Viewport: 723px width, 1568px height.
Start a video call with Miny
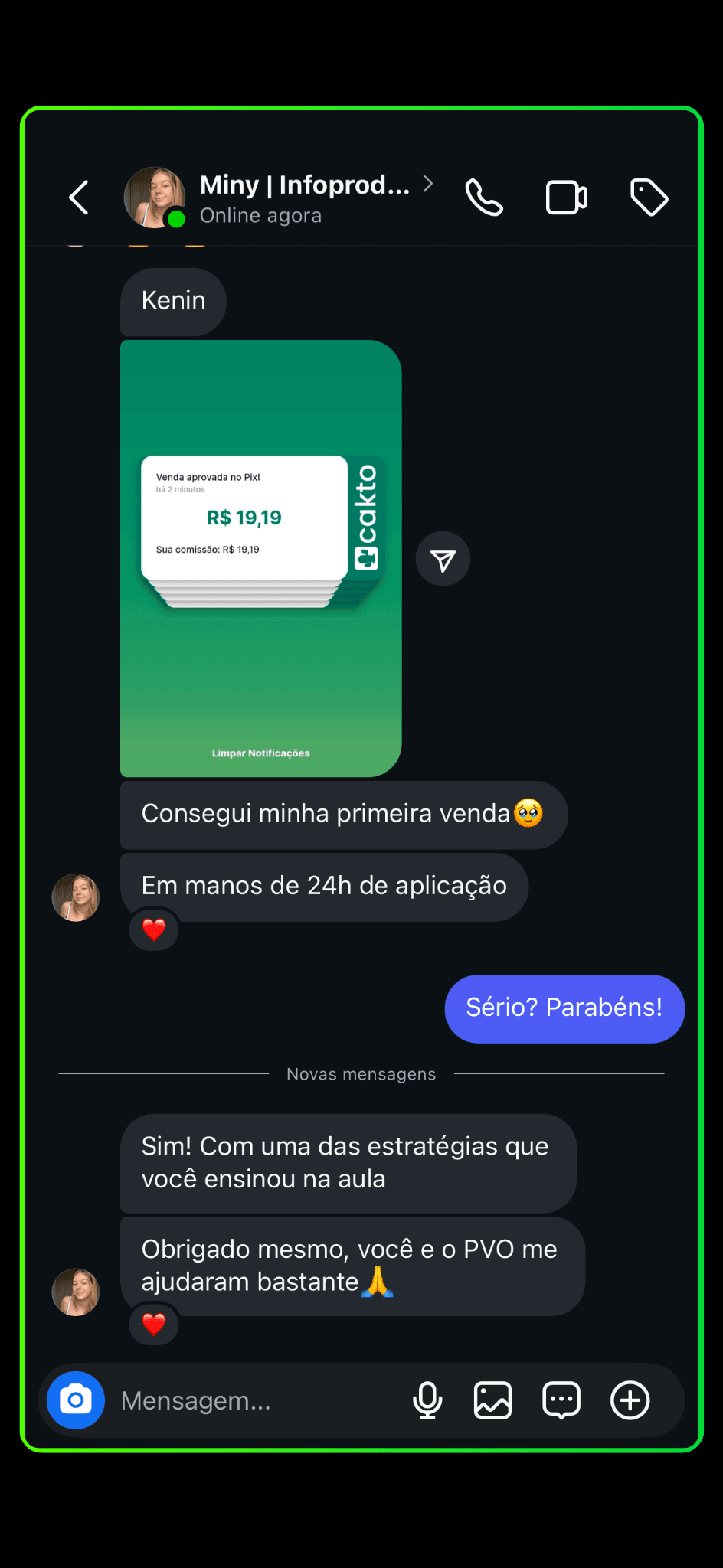566,197
